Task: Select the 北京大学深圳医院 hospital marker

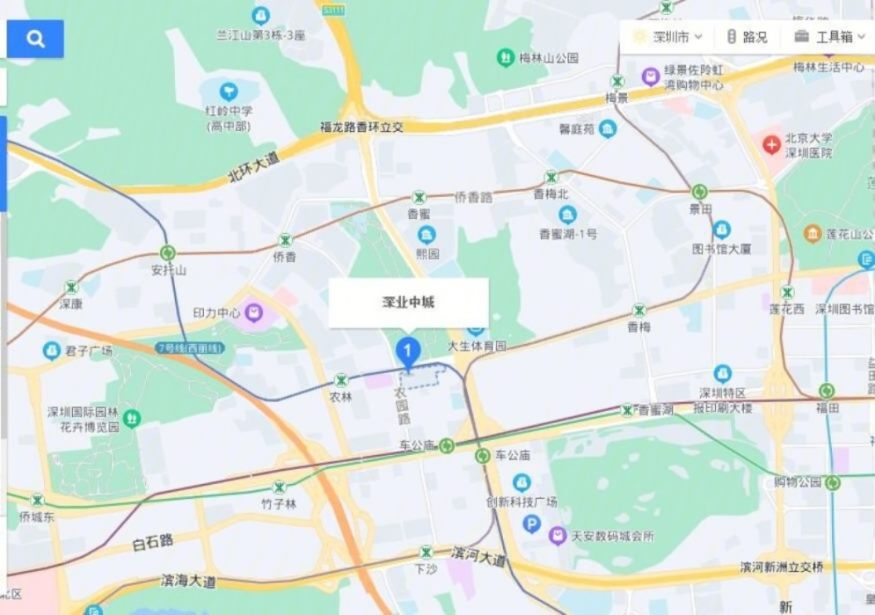Action: (x=771, y=145)
